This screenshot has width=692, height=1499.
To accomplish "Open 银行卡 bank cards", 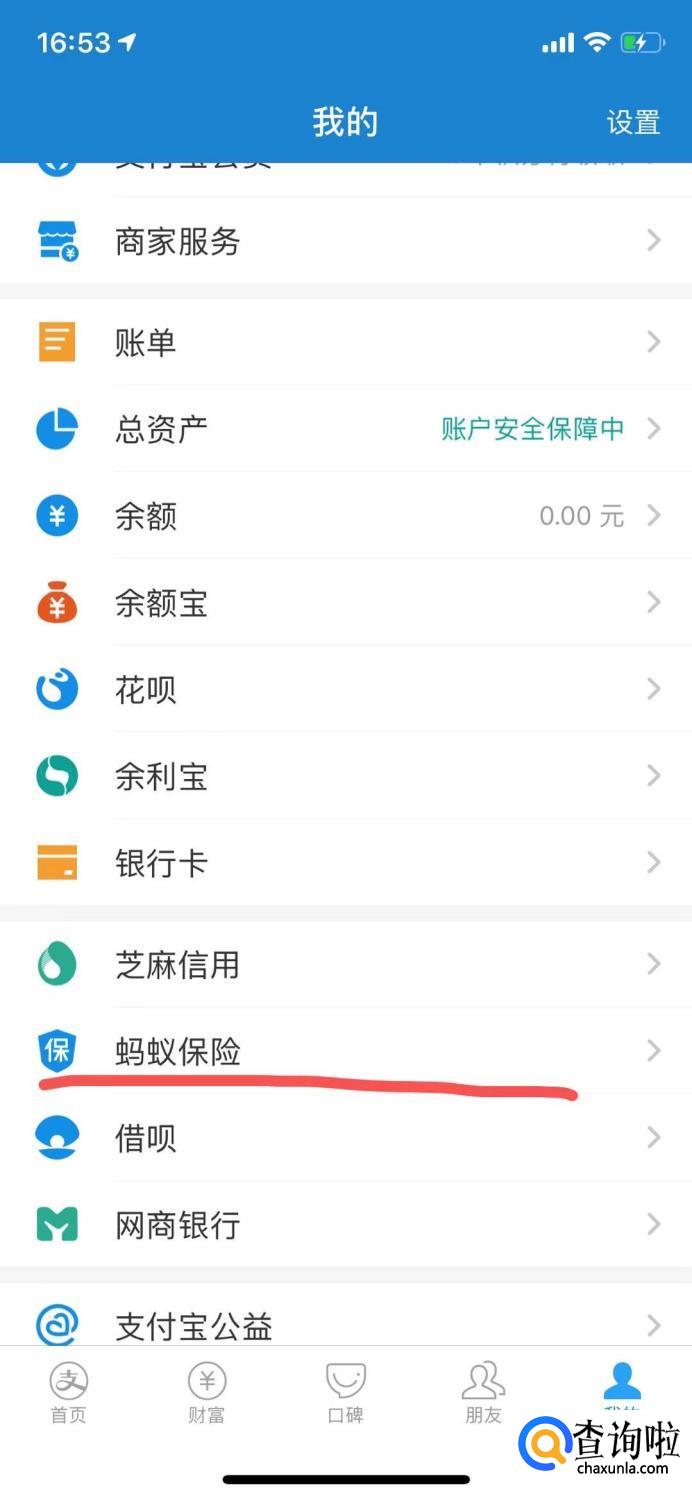I will click(x=346, y=863).
